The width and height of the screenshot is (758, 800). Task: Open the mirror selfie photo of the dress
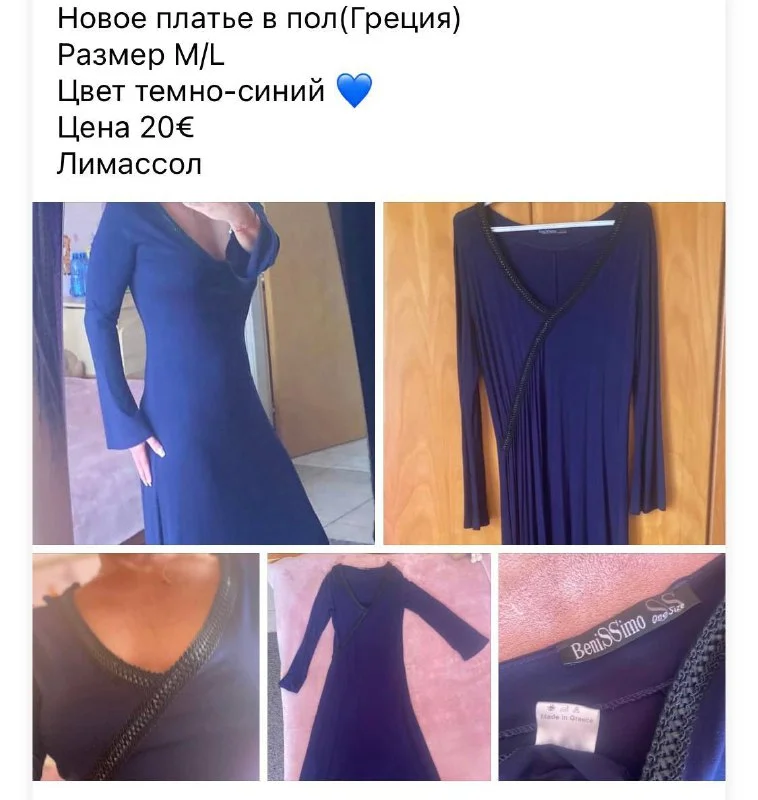(x=203, y=372)
